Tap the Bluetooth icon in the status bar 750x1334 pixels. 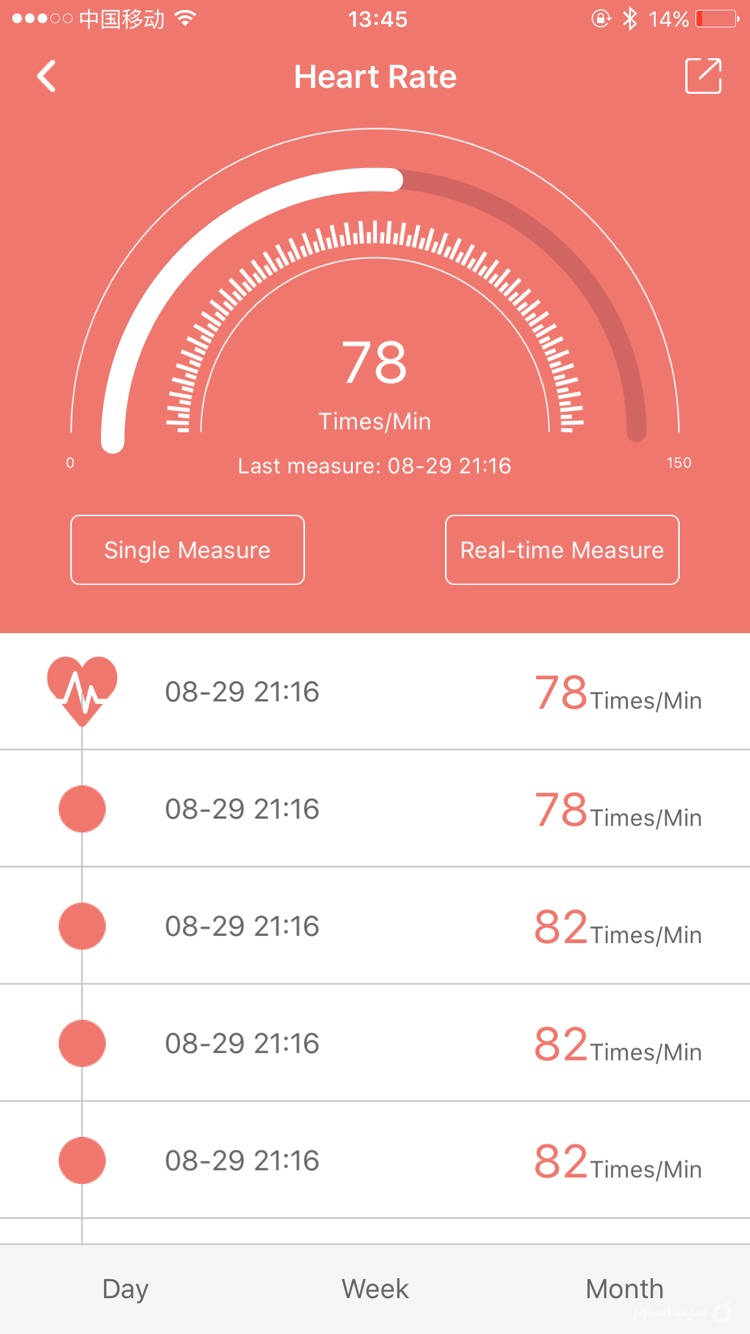631,16
